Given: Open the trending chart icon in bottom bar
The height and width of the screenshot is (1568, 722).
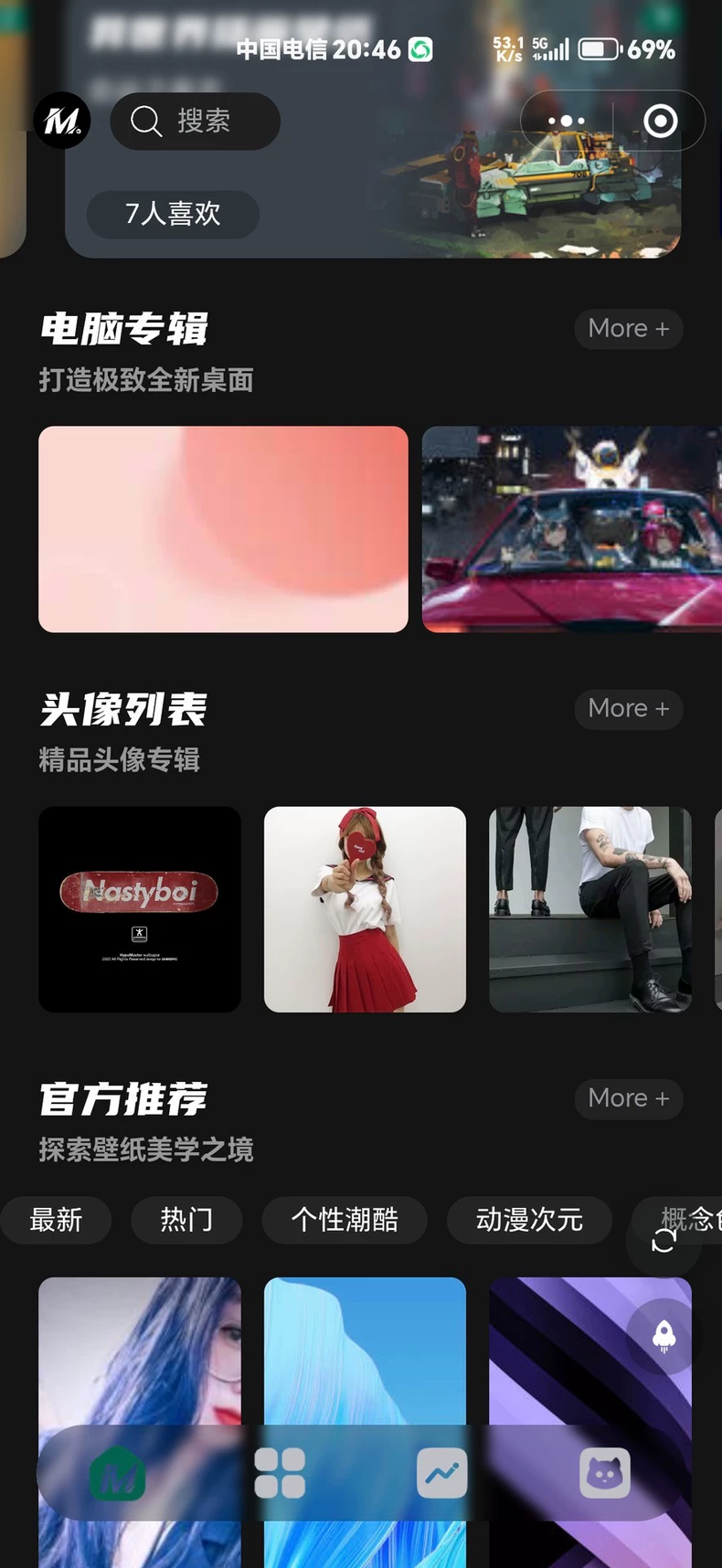Looking at the screenshot, I should click(x=441, y=1471).
